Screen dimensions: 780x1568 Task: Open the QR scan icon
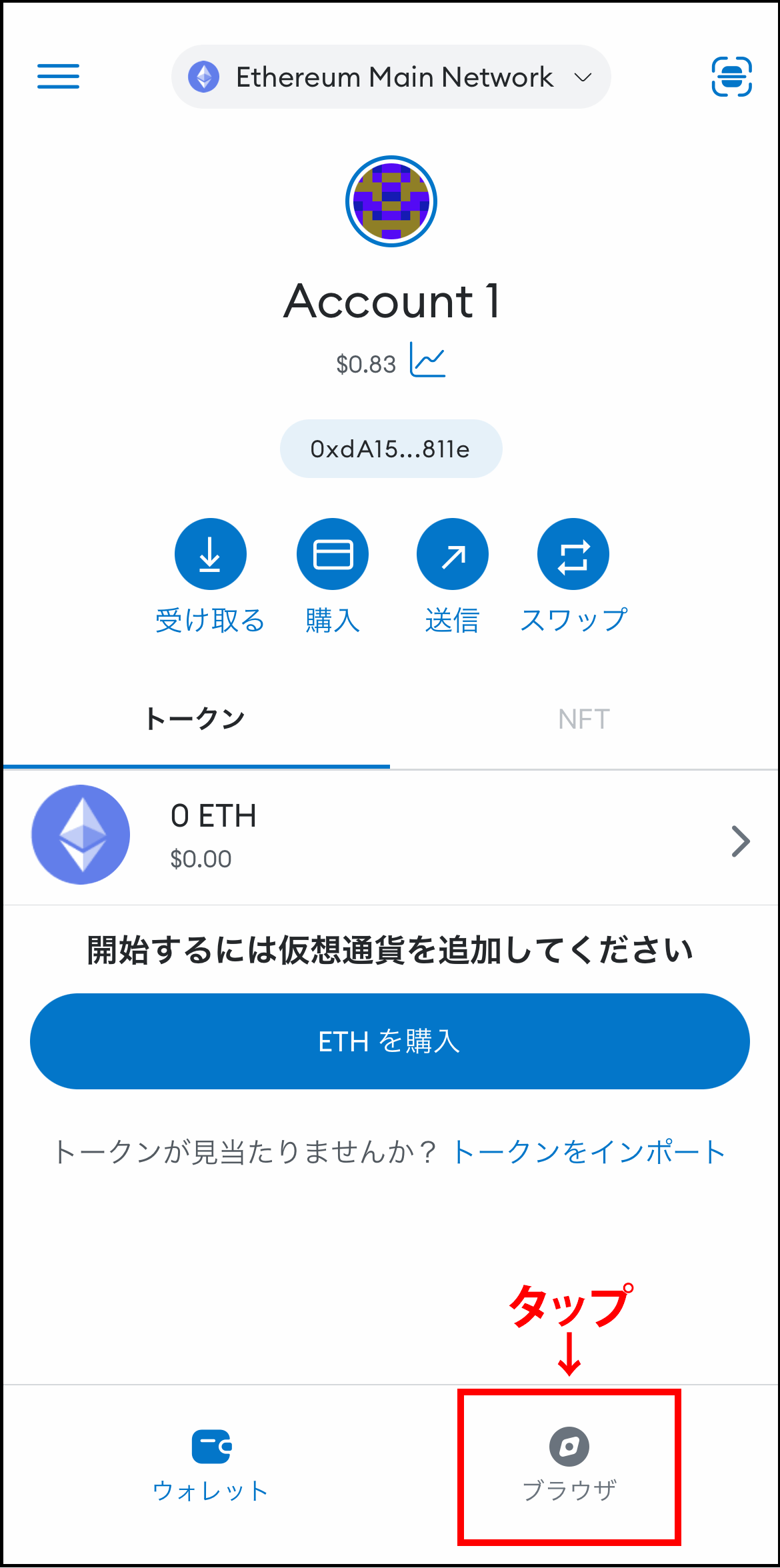731,77
